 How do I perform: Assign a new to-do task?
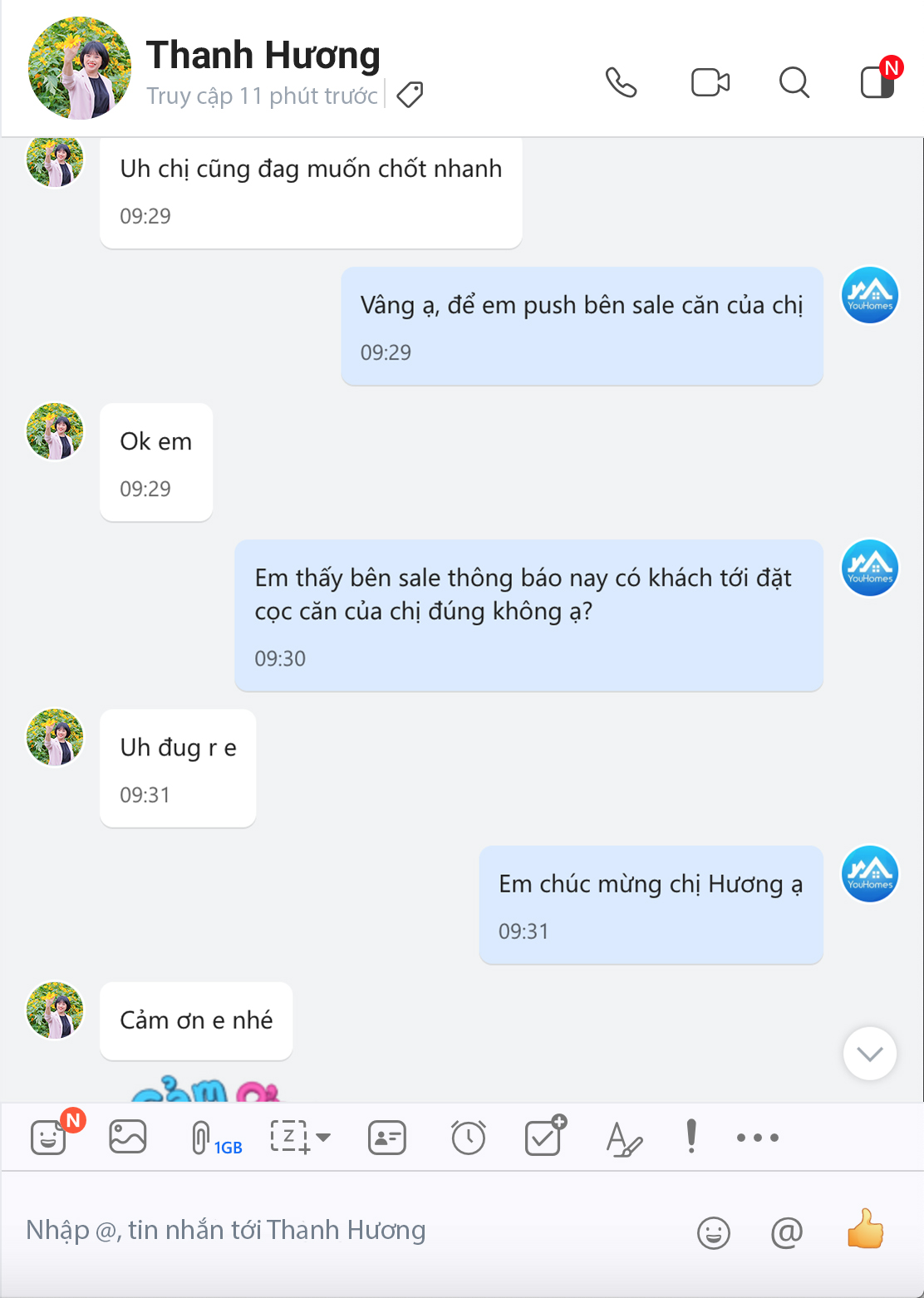click(x=544, y=1138)
